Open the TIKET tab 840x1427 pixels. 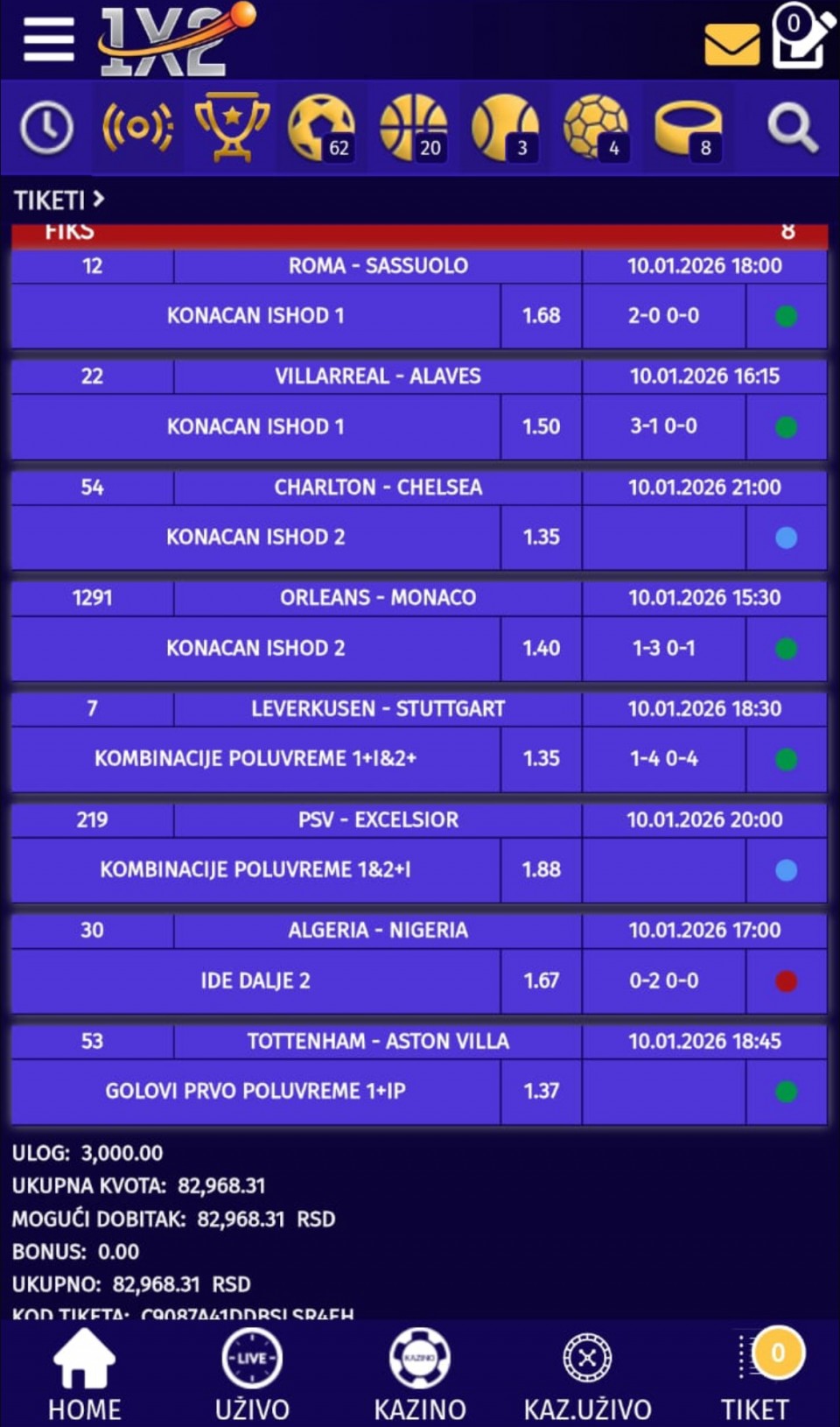(755, 1374)
